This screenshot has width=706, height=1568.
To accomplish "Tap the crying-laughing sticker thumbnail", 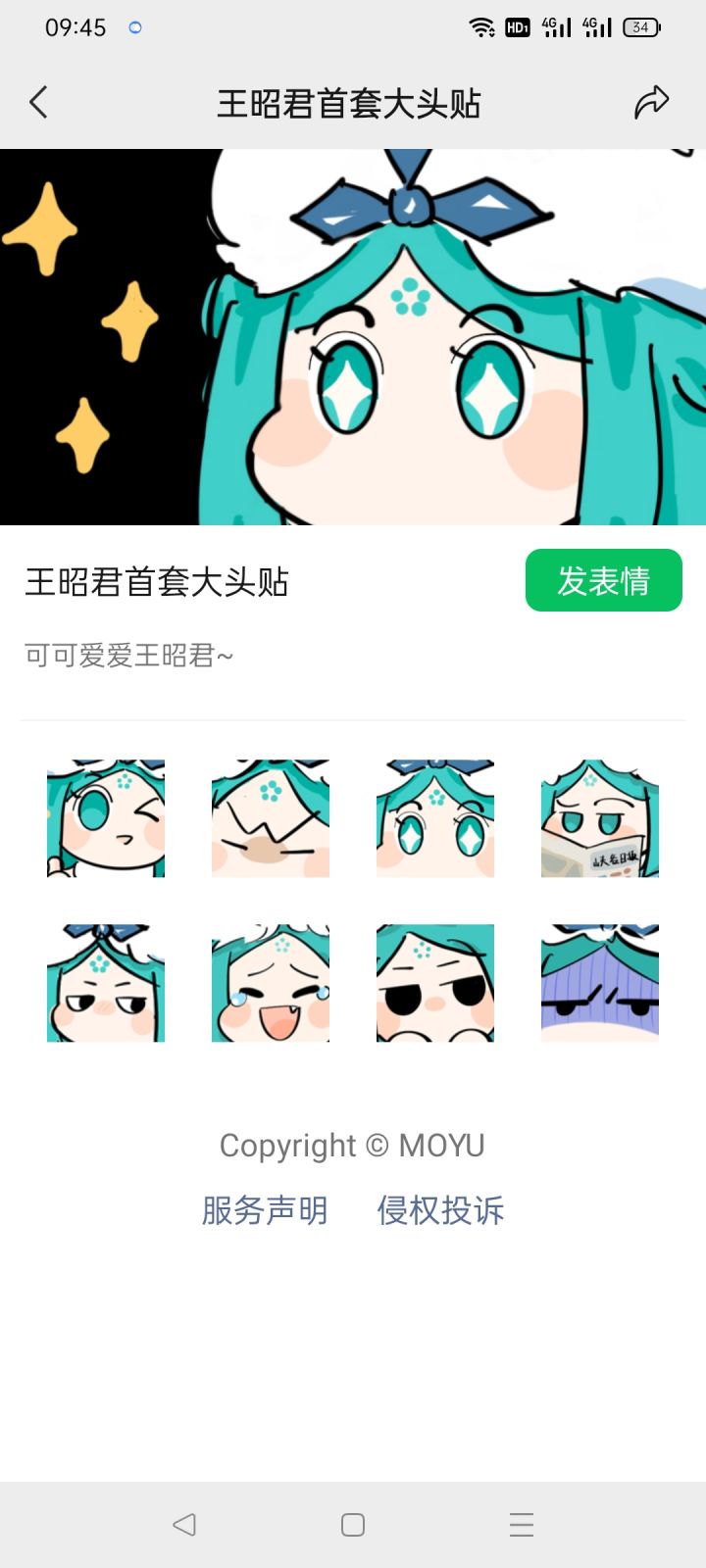I will [271, 982].
